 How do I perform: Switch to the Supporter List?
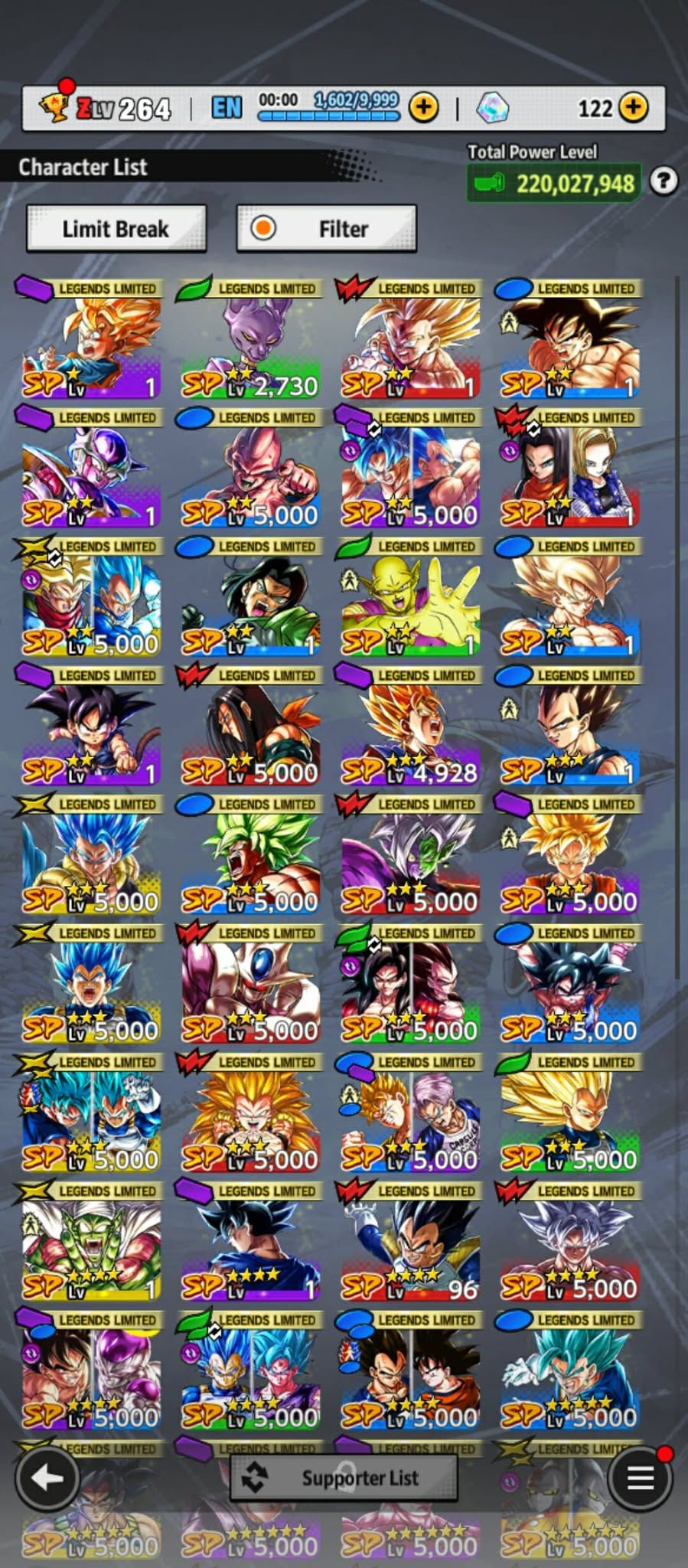point(344,1477)
